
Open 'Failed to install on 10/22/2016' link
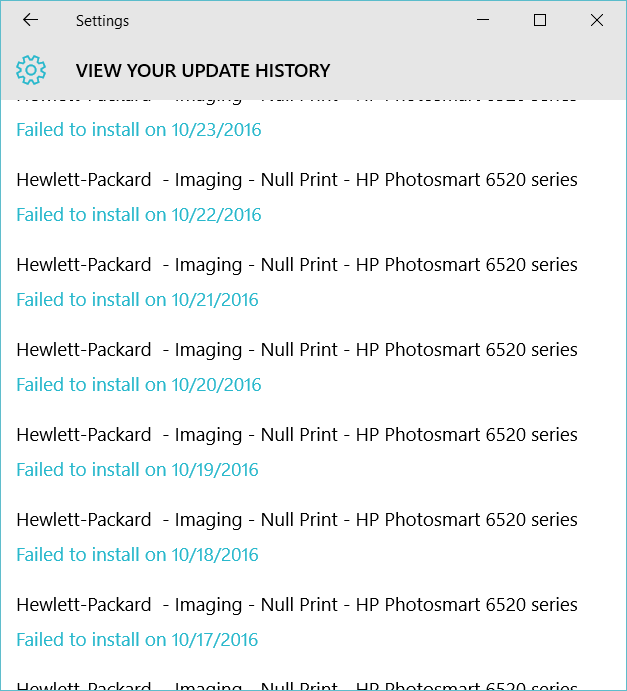[138, 215]
